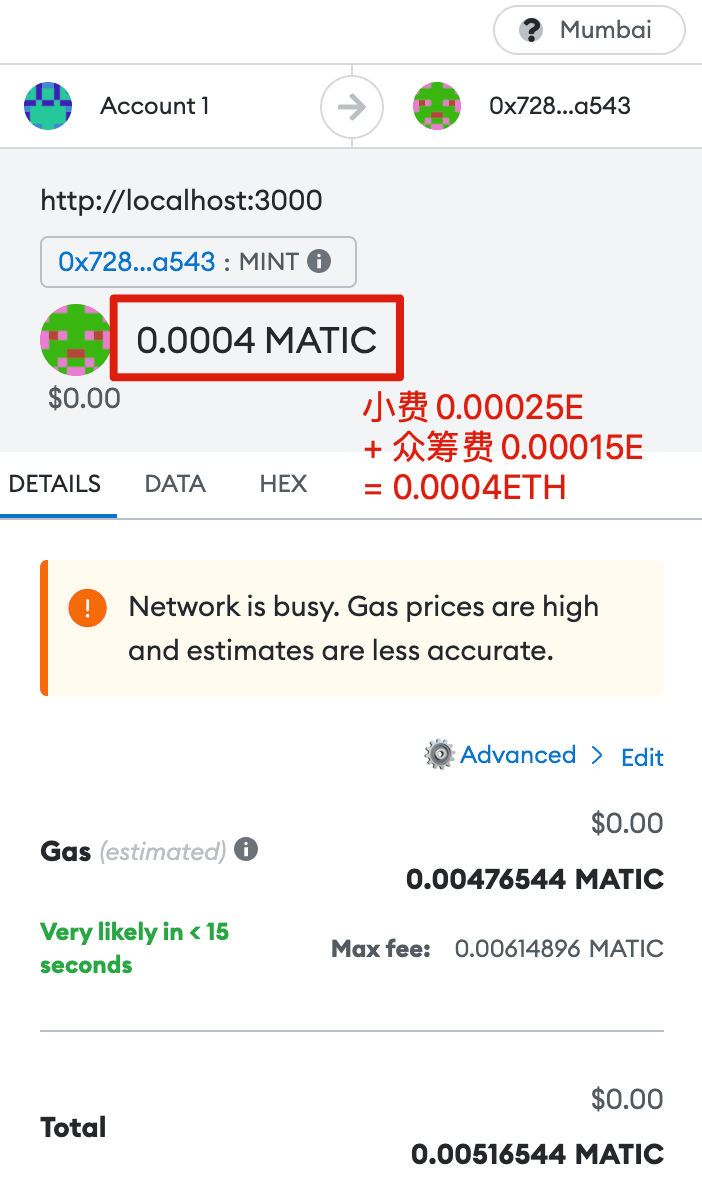Show the MINT info tooltip
This screenshot has height=1182, width=702.
(x=319, y=262)
